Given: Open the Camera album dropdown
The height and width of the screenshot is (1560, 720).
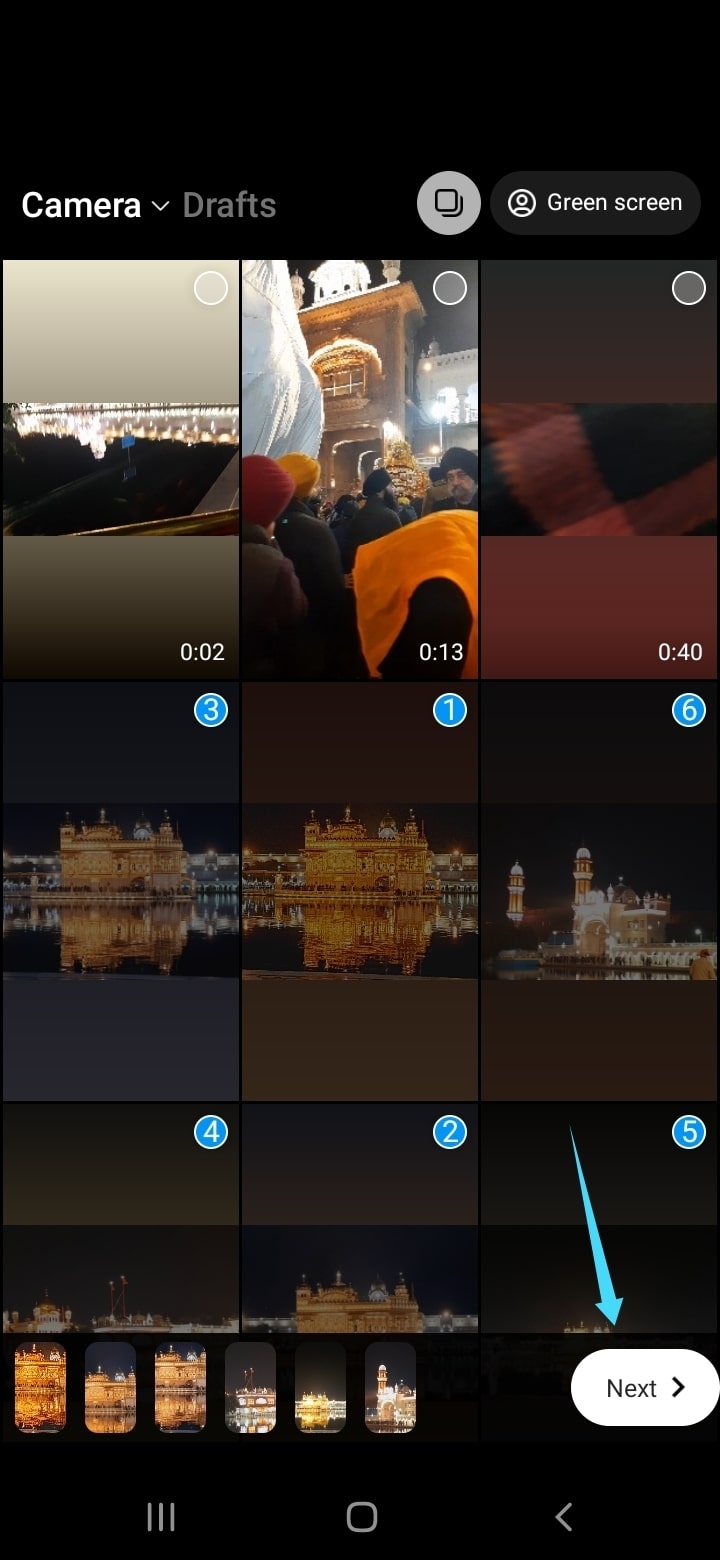Looking at the screenshot, I should (x=96, y=205).
